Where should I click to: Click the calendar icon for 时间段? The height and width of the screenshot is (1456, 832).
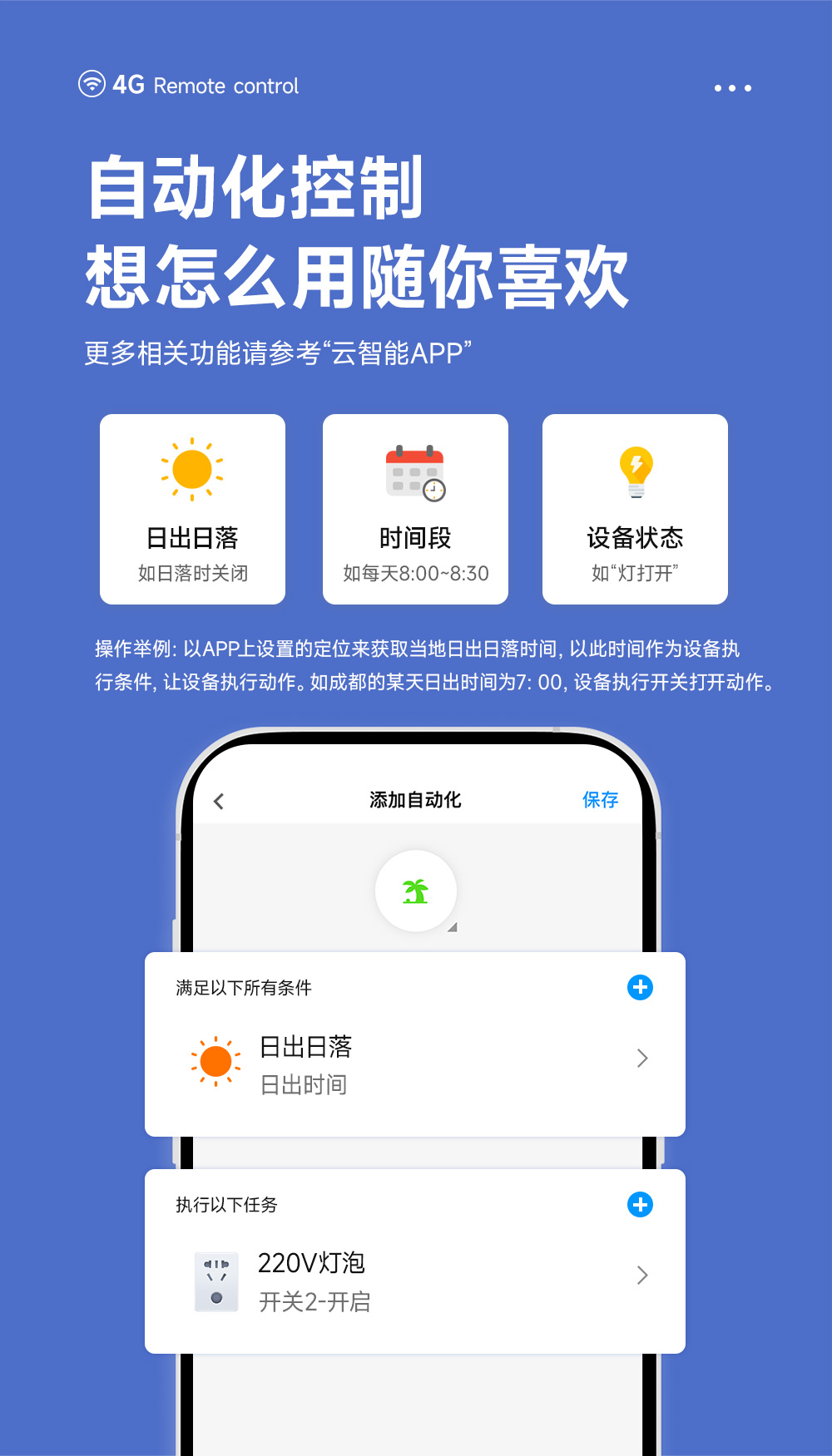click(x=414, y=473)
